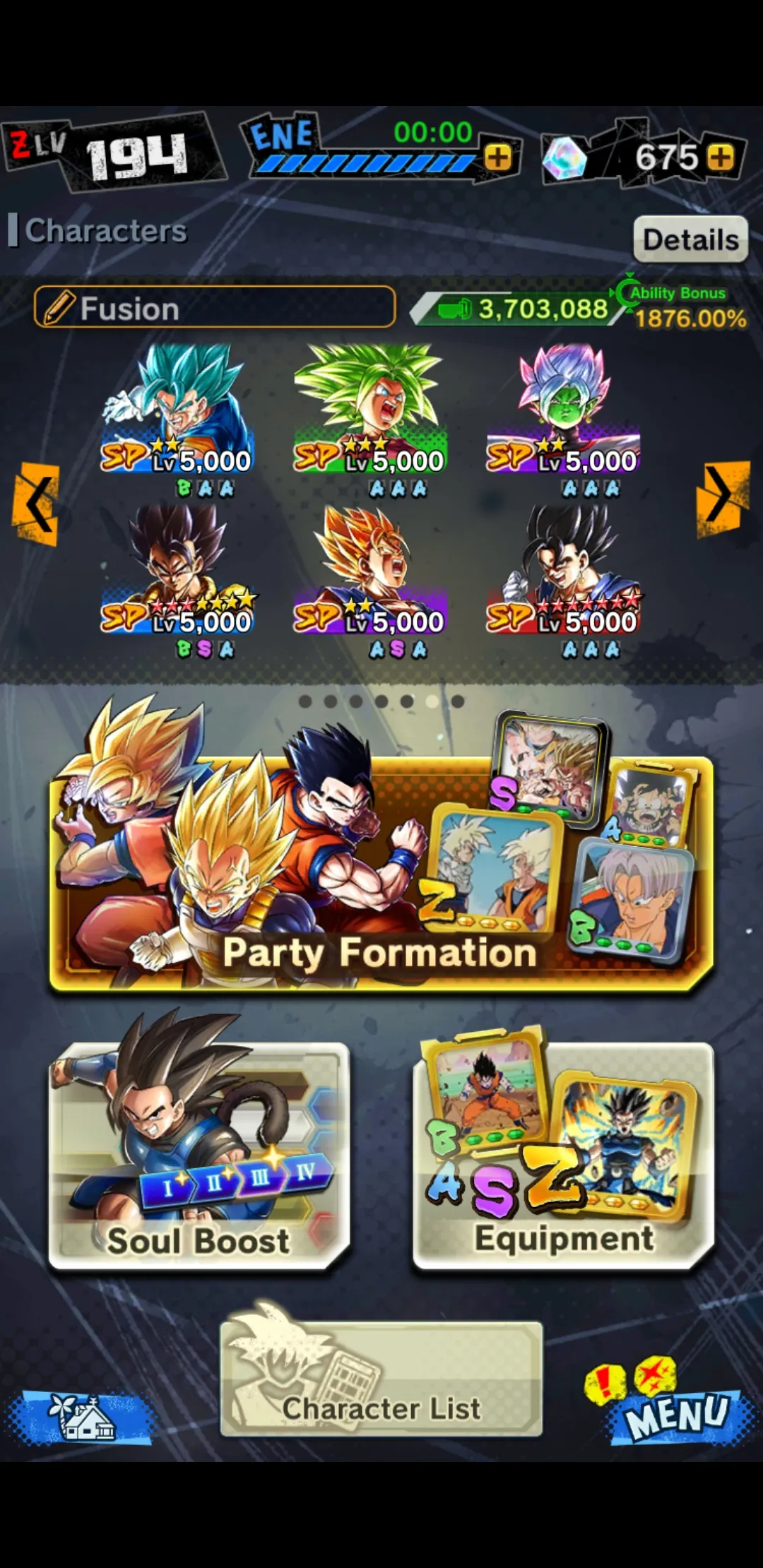Go to the previous party with the left arrow
This screenshot has width=763, height=1568.
pos(35,504)
